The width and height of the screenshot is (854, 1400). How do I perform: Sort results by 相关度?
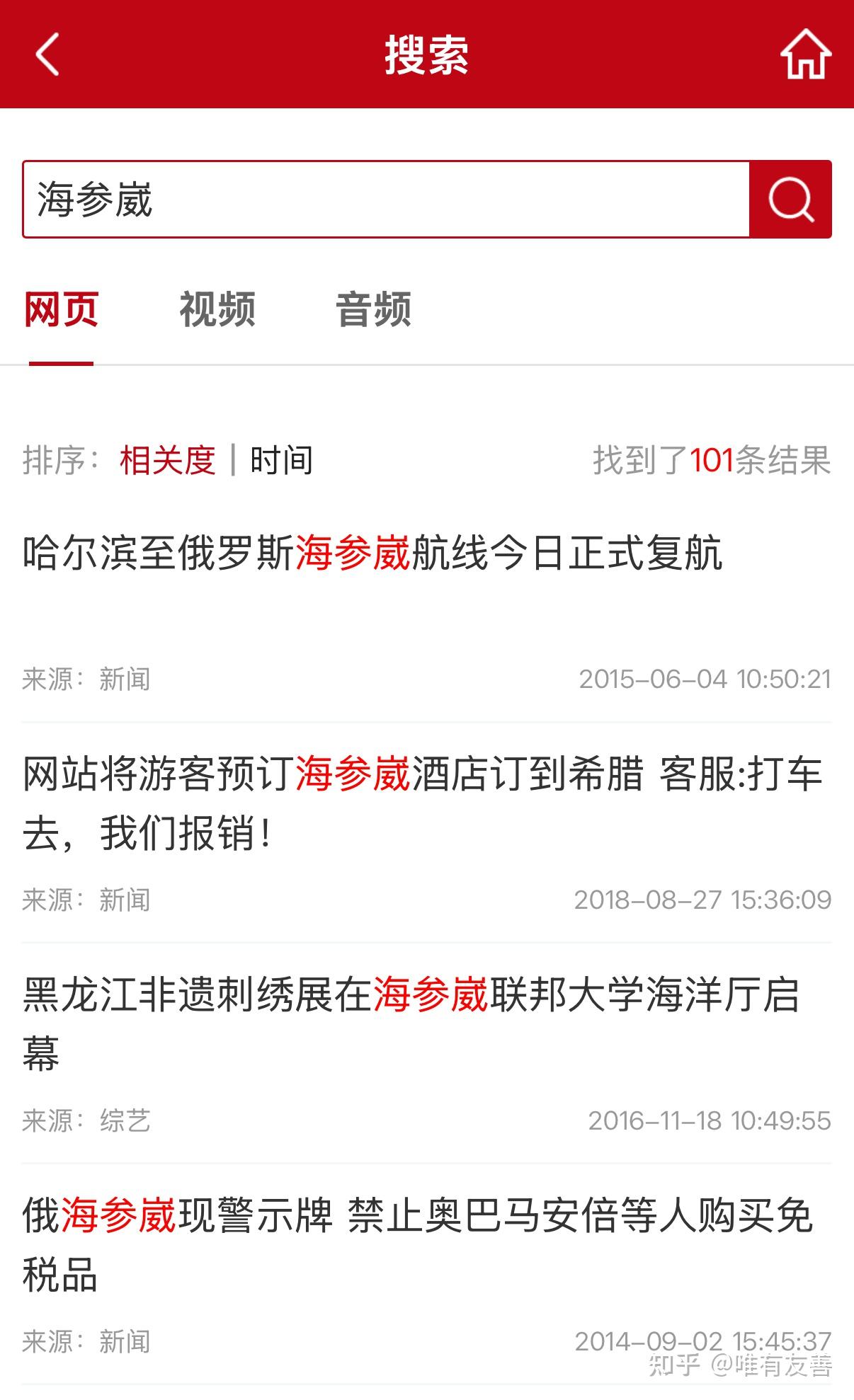coord(167,461)
